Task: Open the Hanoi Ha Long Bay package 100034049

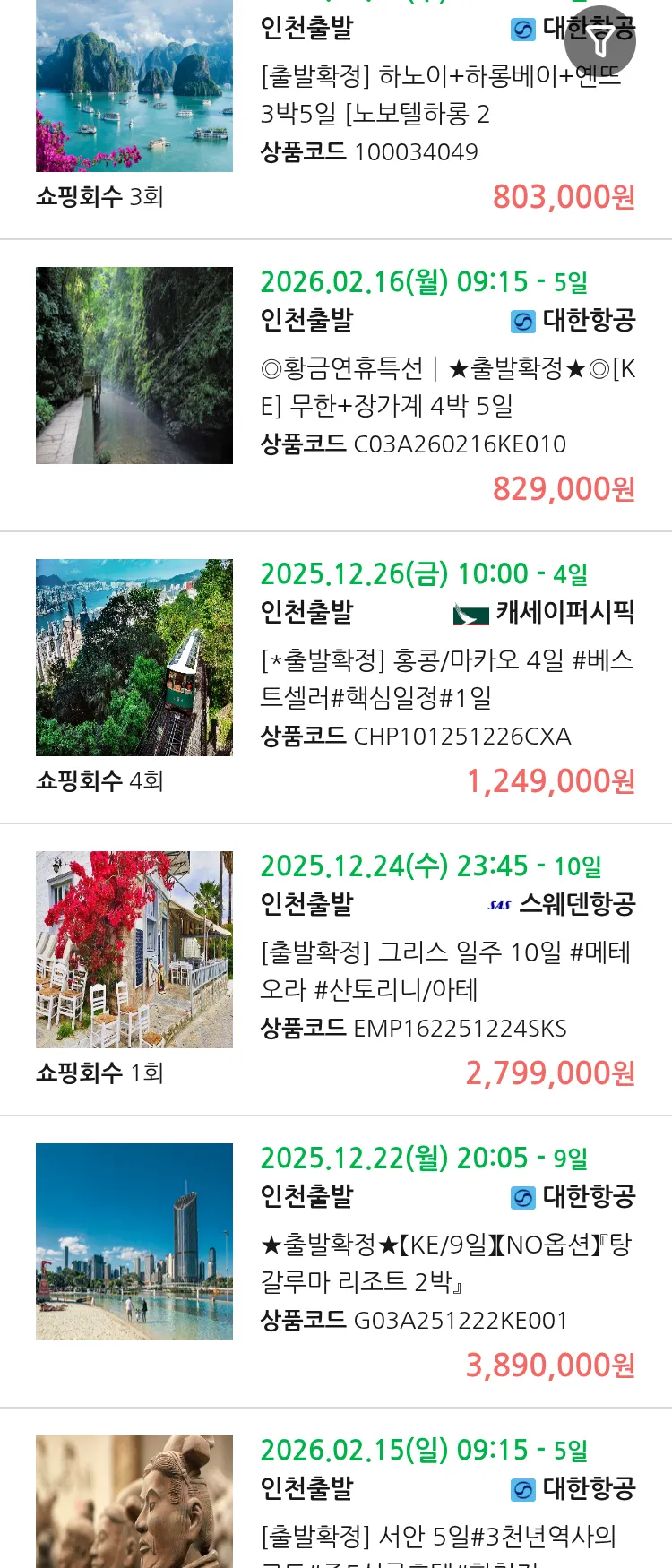Action: coord(439,95)
